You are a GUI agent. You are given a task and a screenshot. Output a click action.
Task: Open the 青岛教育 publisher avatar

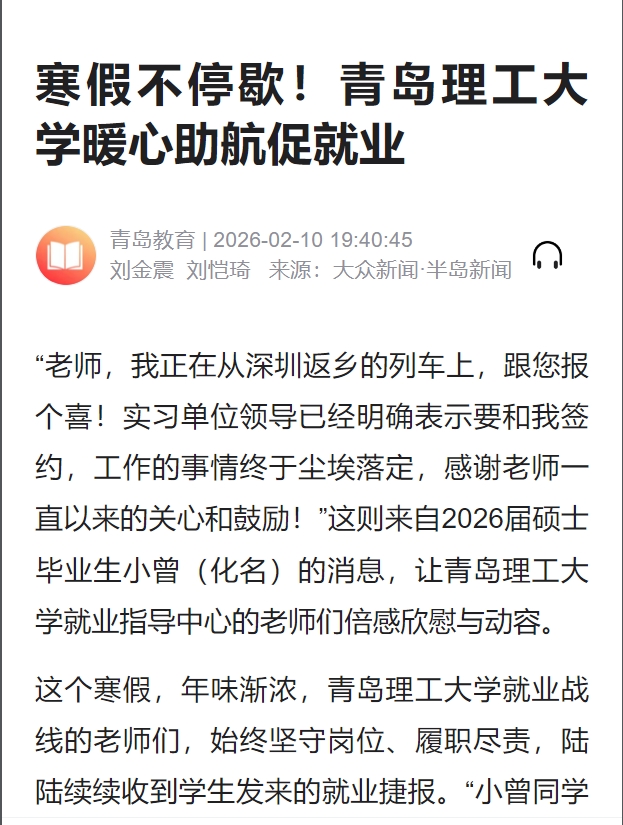point(66,255)
